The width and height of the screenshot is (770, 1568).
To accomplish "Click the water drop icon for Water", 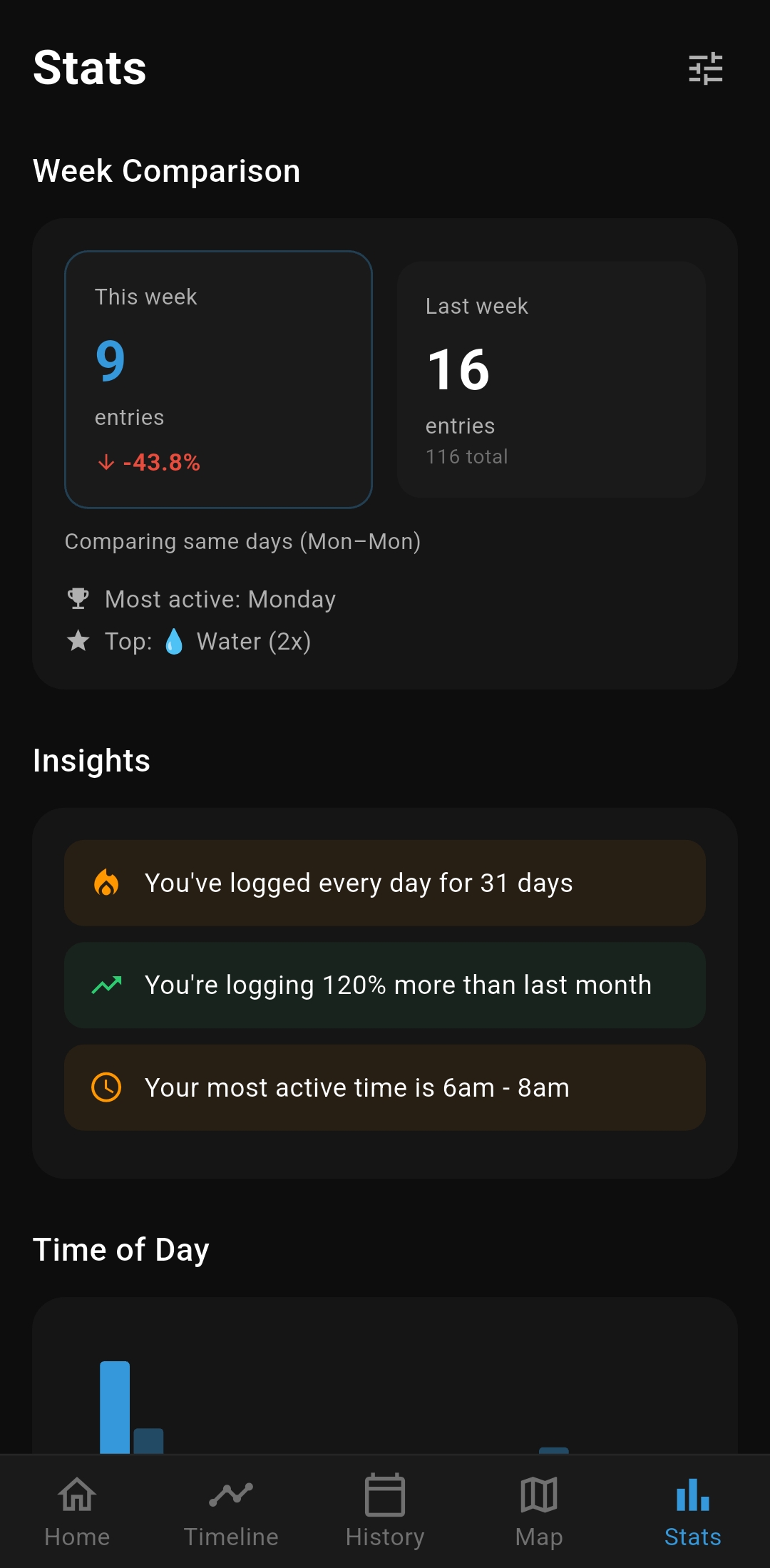I will tap(173, 641).
